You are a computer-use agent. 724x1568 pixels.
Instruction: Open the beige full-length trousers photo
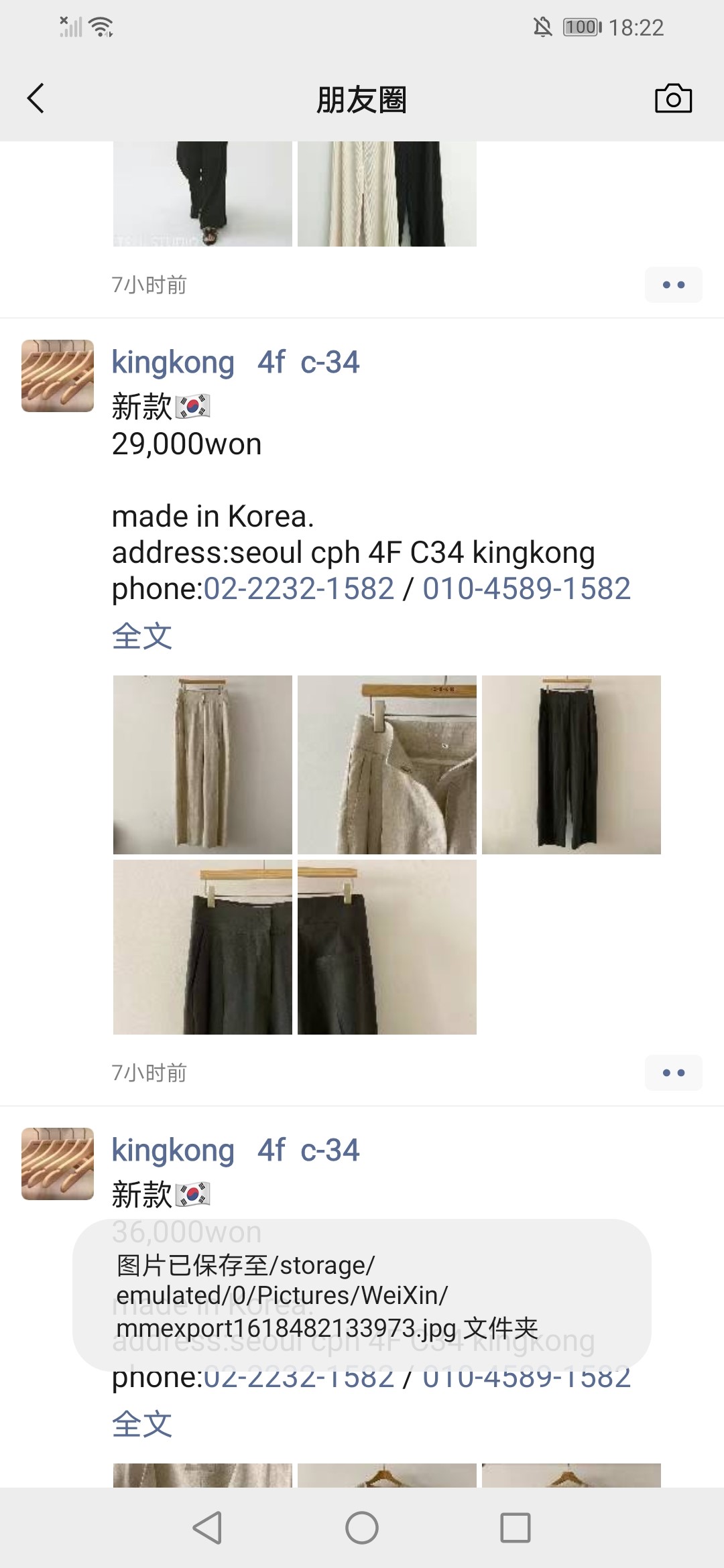tap(202, 765)
